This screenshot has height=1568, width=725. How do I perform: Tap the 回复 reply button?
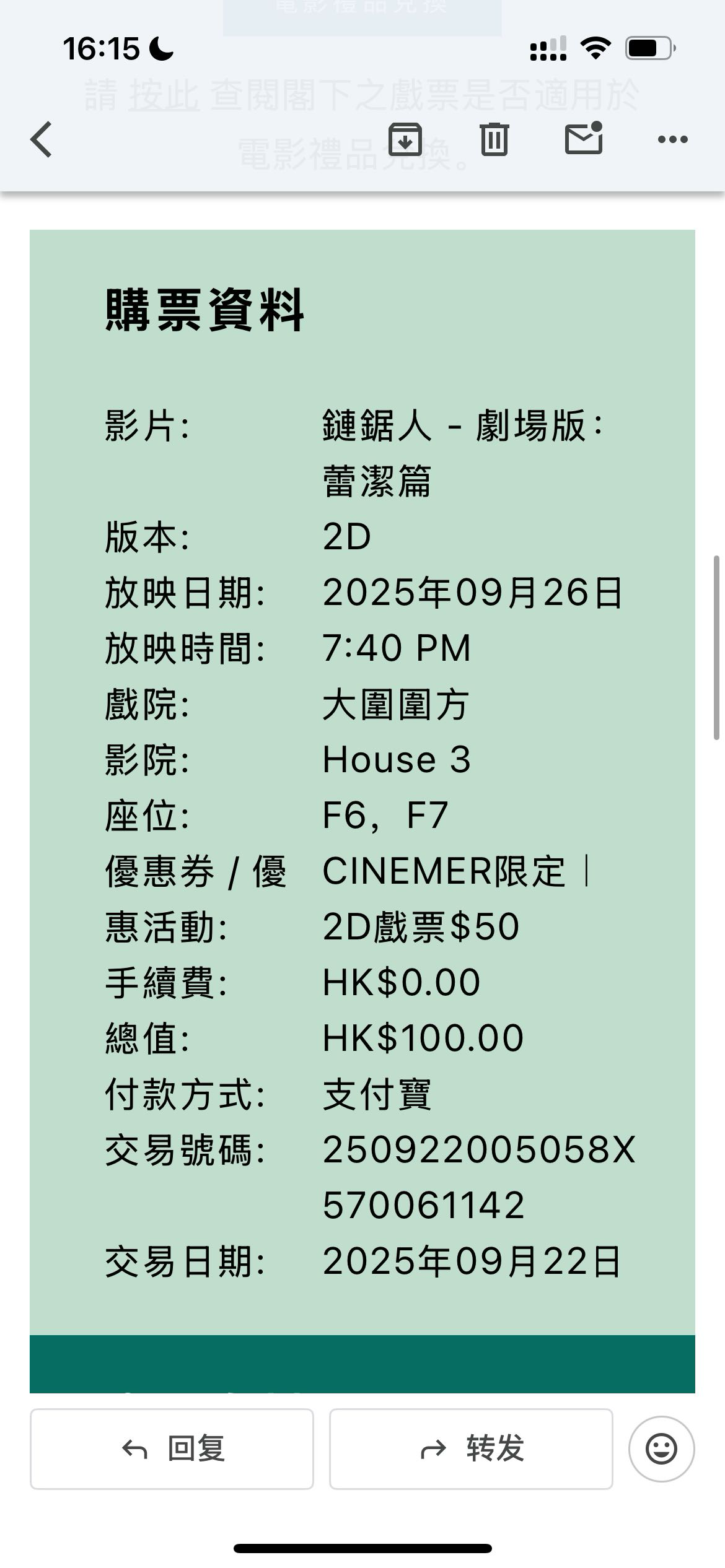[x=172, y=1448]
